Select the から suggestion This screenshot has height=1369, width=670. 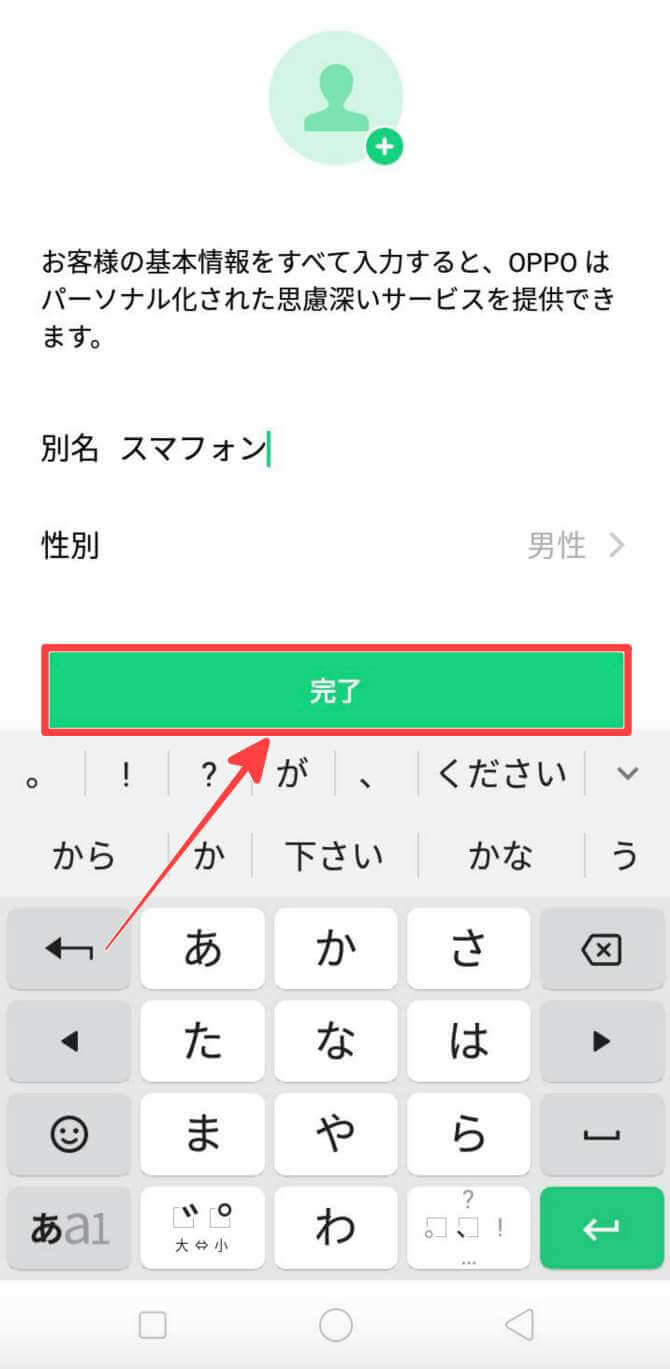coord(84,856)
